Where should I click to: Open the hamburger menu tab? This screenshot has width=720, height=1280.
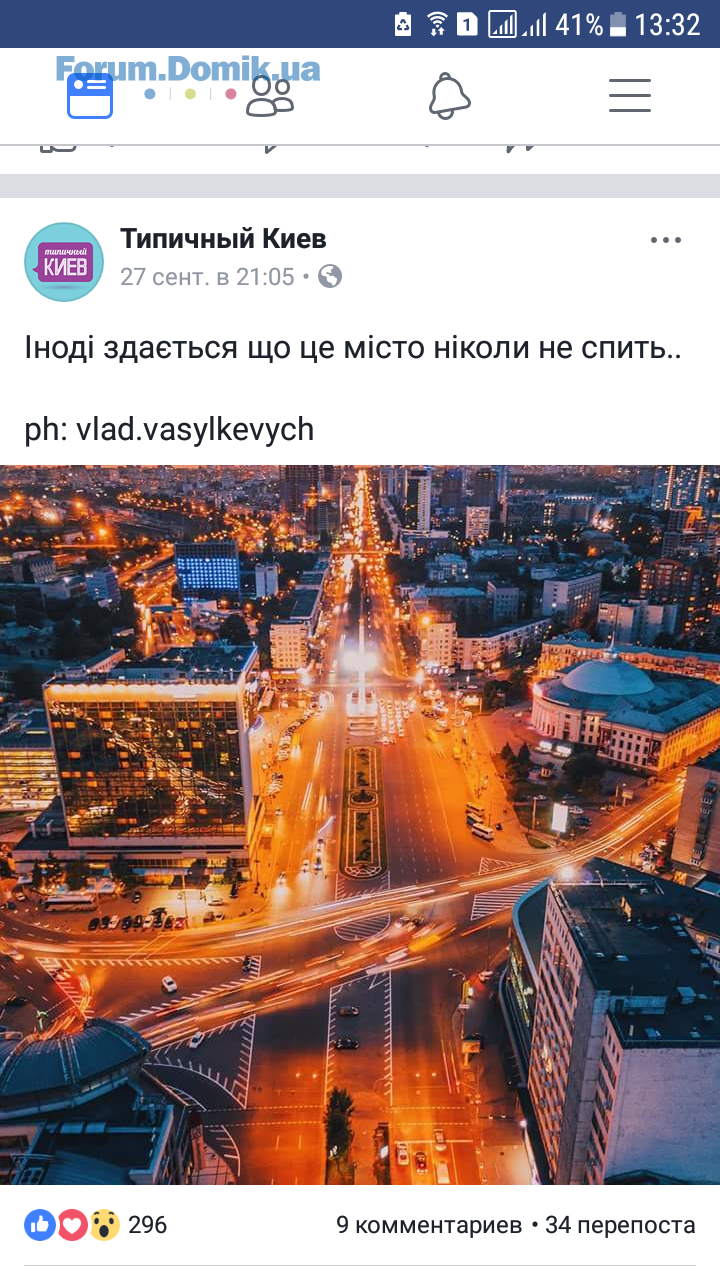click(629, 96)
